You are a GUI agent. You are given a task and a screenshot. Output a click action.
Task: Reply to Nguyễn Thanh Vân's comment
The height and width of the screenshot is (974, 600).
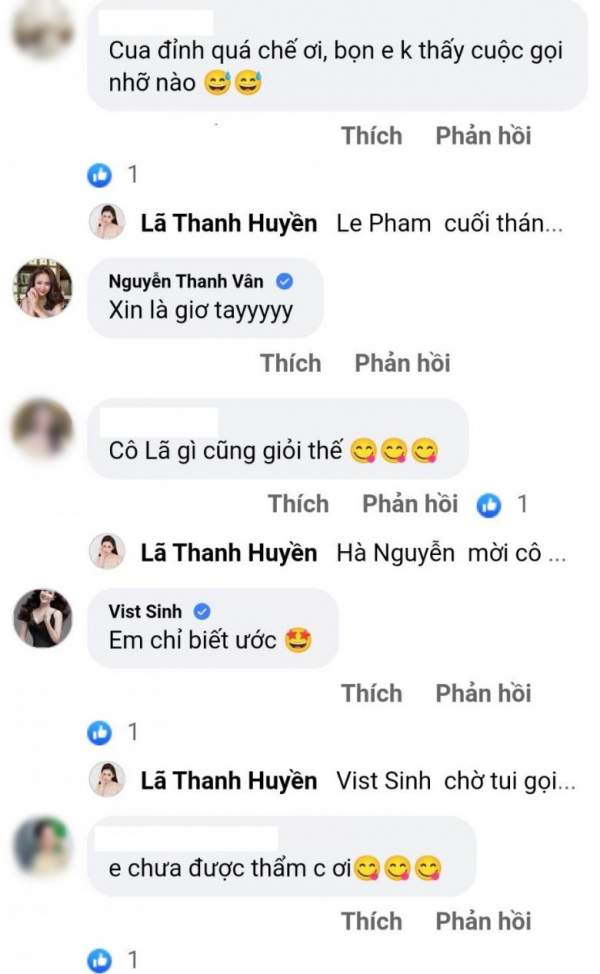tap(402, 363)
